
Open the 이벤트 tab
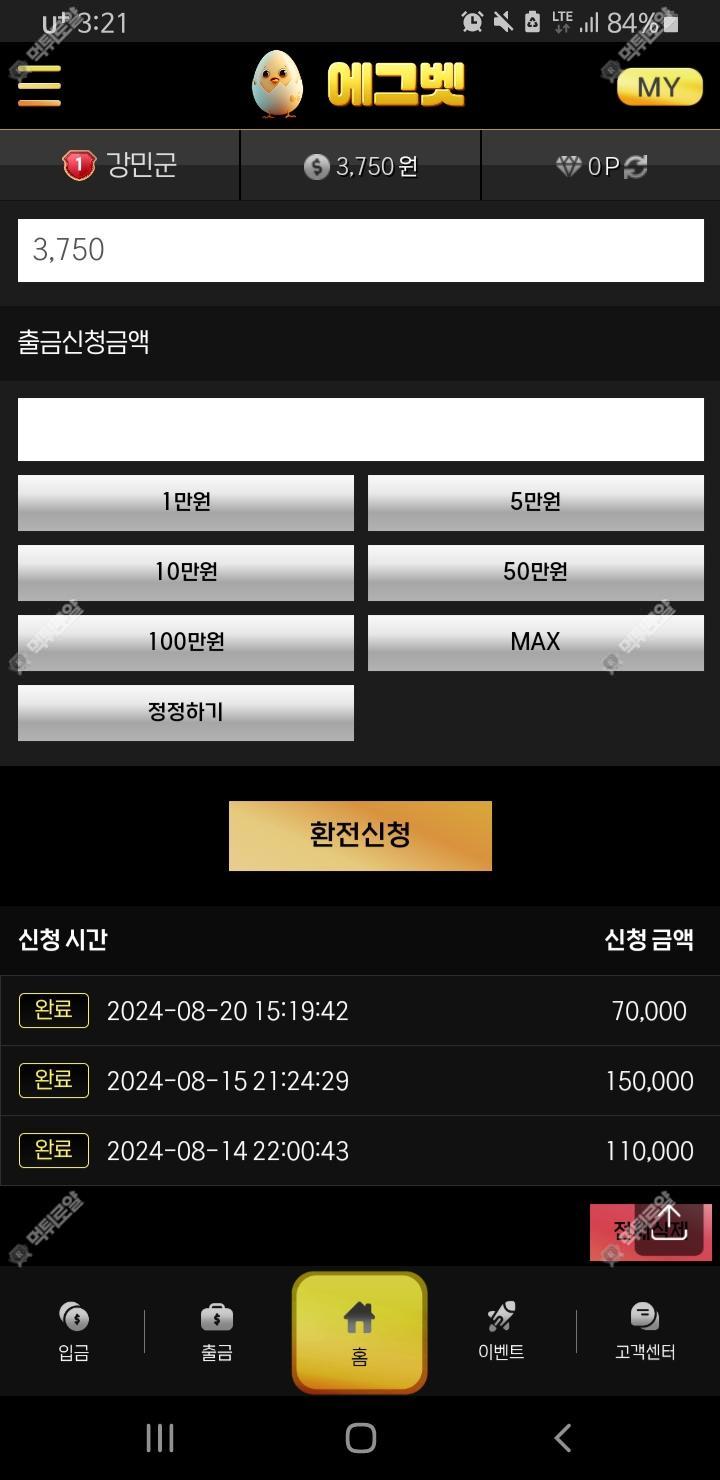pyautogui.click(x=501, y=1332)
